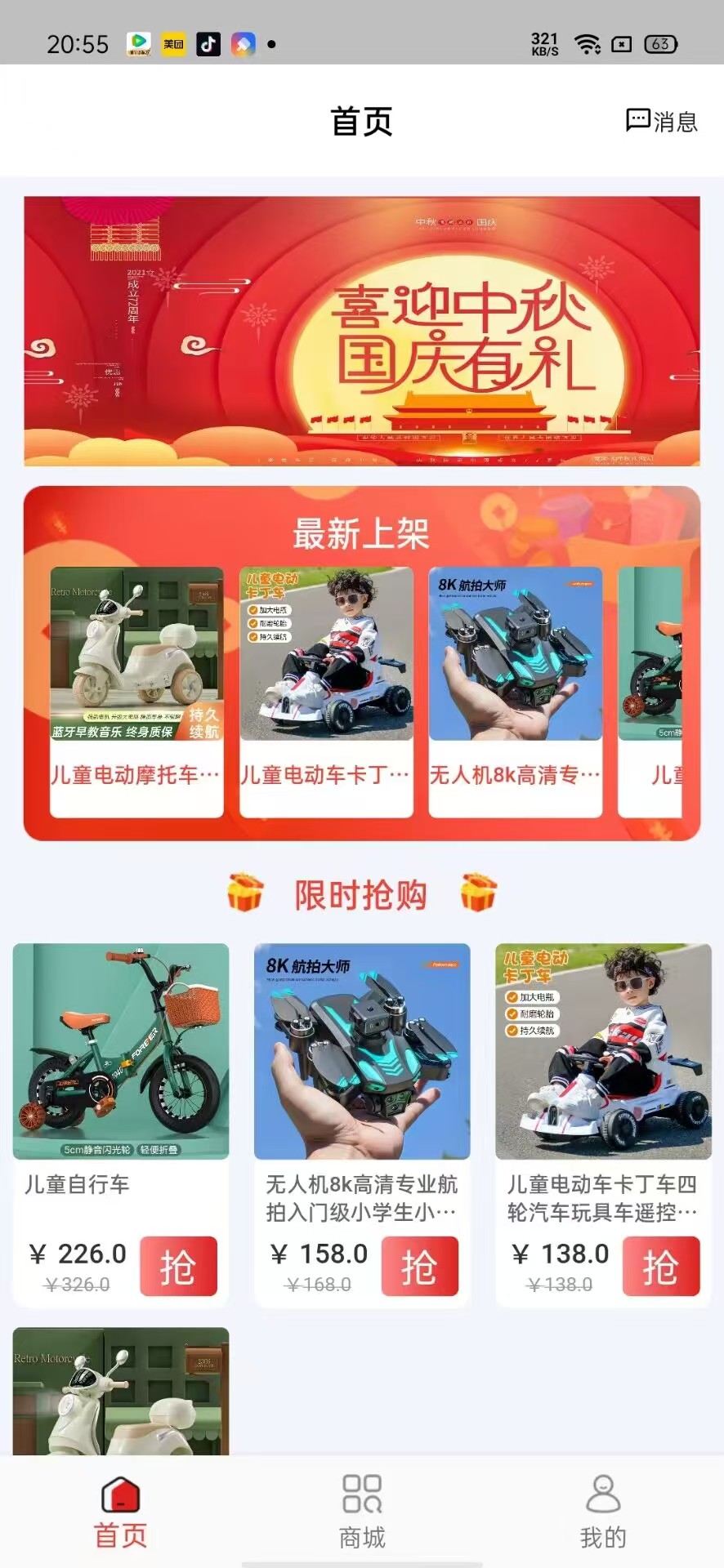Image resolution: width=724 pixels, height=1568 pixels.
Task: Open 儿童电动车卡丁 in 最新上架
Action: click(x=326, y=690)
